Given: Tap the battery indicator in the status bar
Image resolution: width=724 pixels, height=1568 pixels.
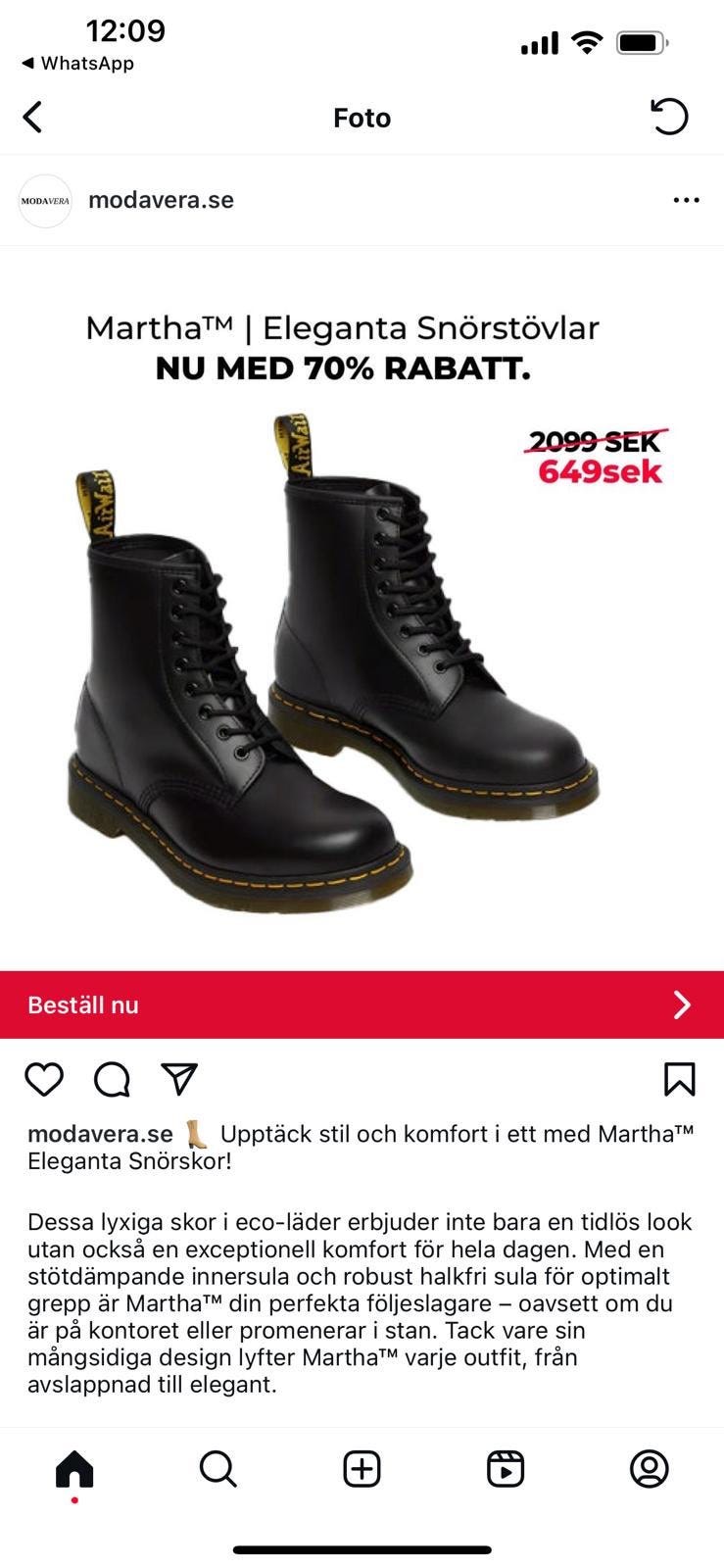Looking at the screenshot, I should click(x=642, y=42).
